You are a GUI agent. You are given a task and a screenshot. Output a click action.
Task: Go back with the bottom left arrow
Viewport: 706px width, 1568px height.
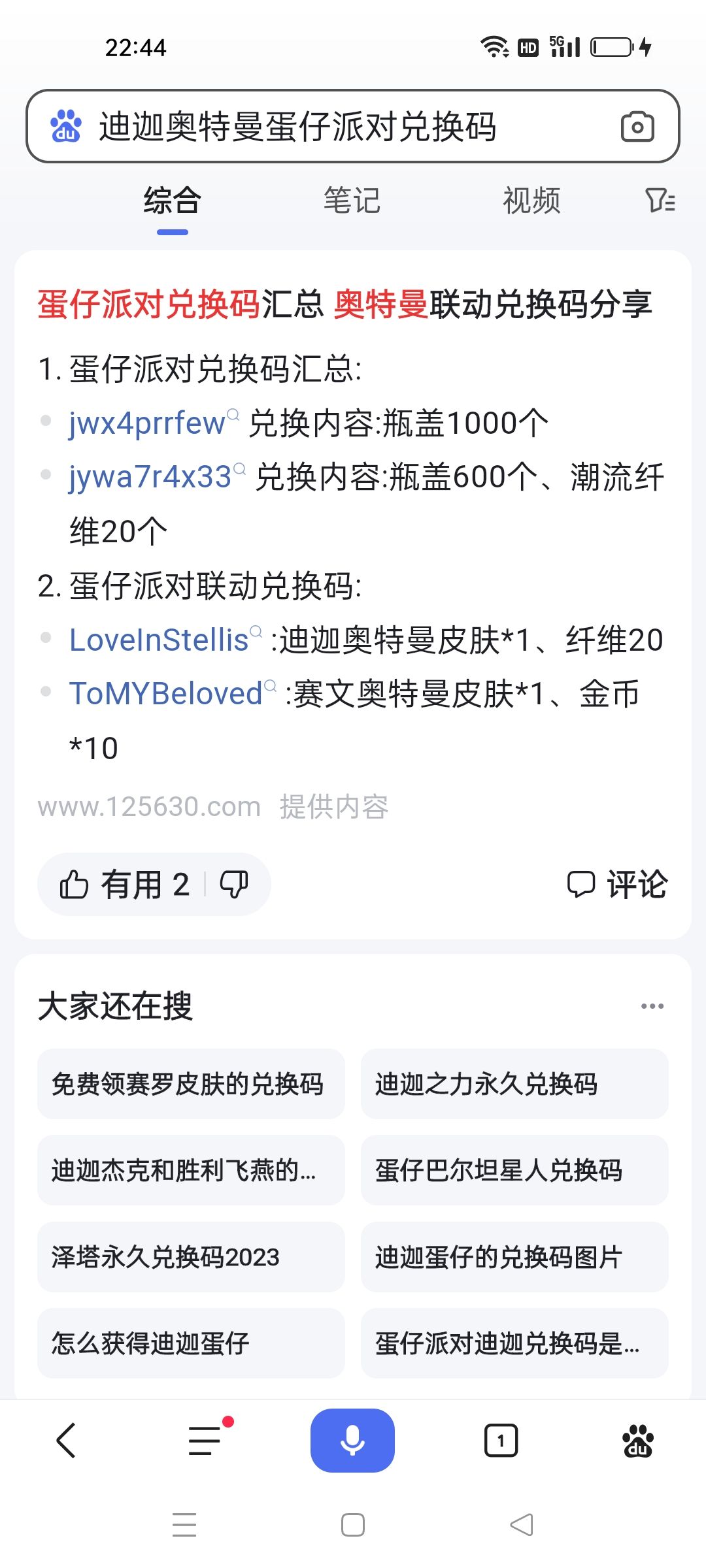pos(67,1441)
